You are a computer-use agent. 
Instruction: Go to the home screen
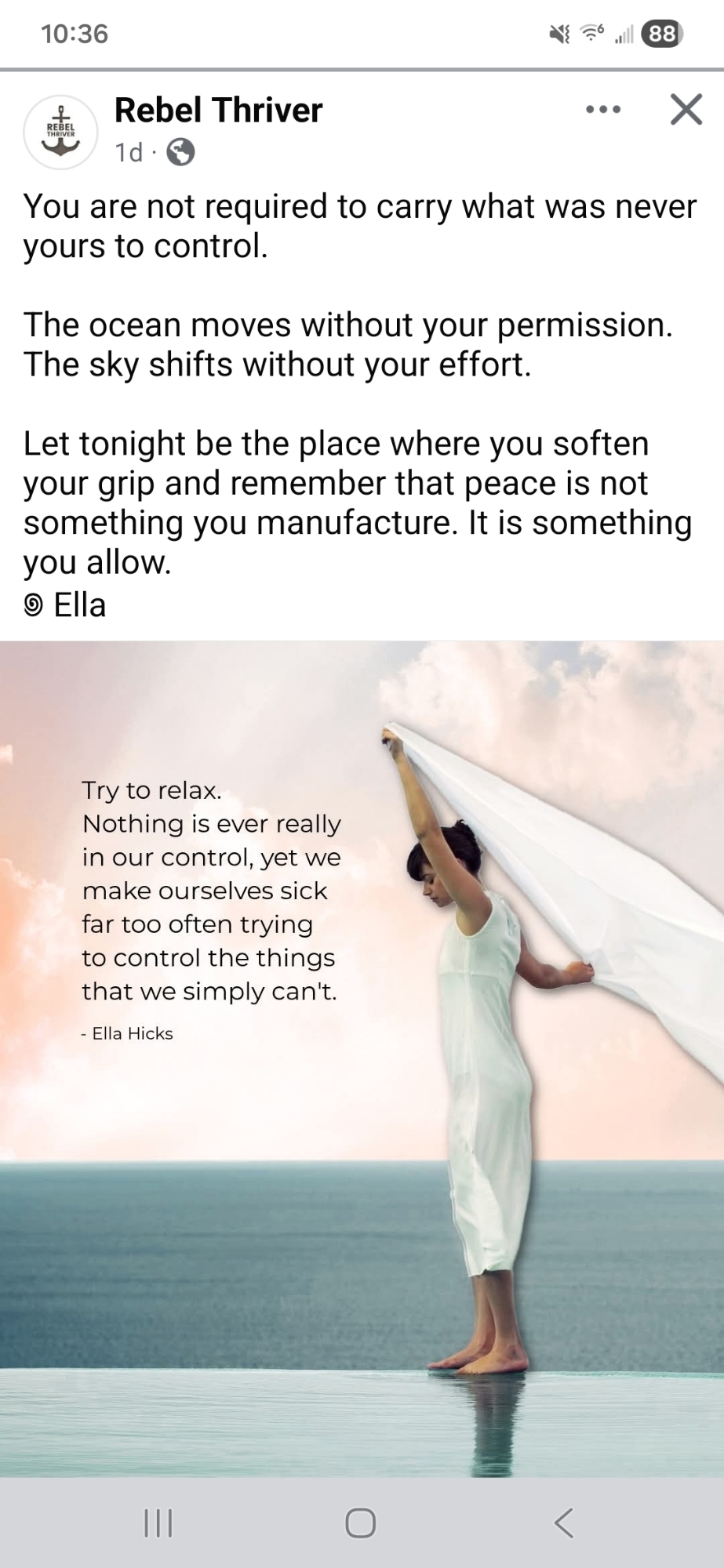[361, 1523]
